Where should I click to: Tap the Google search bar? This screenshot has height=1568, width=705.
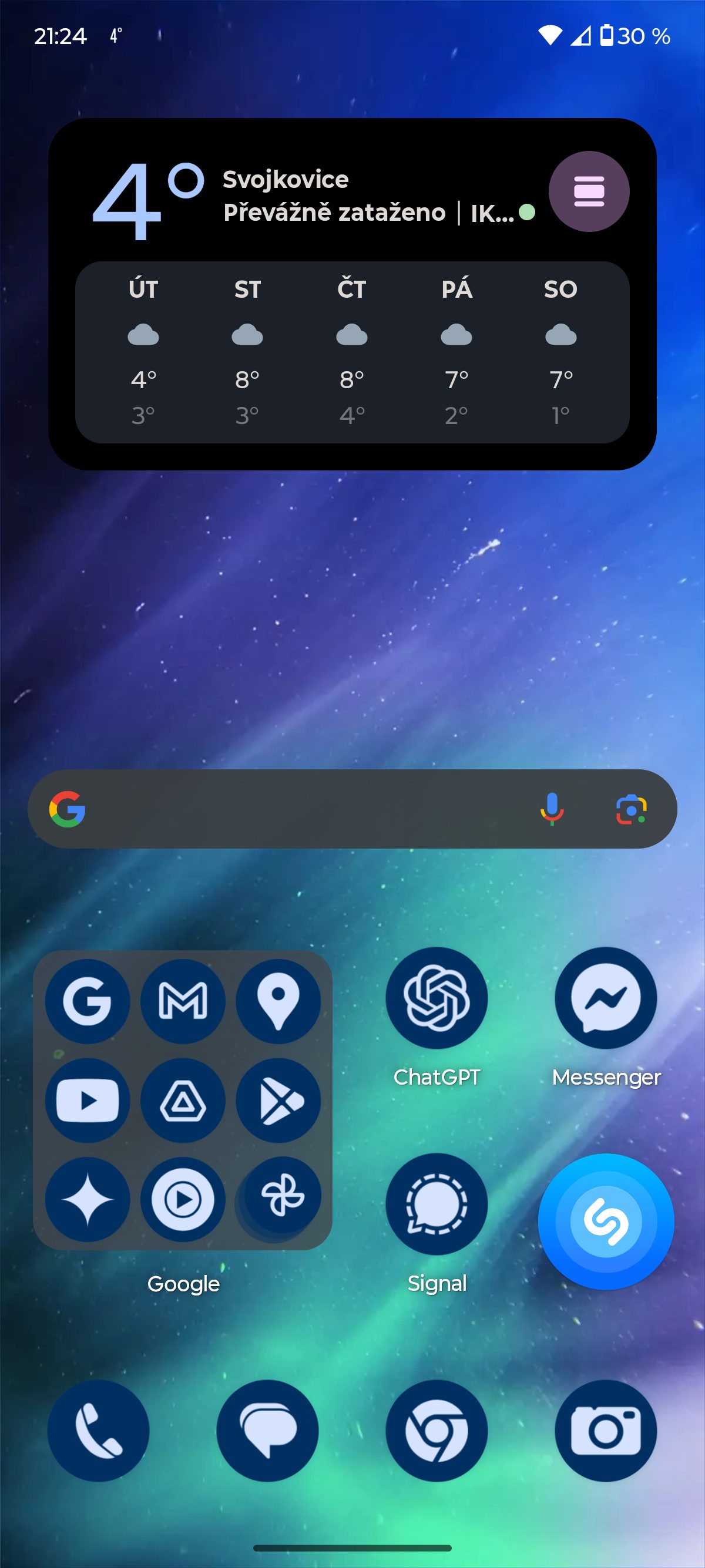tap(304, 809)
